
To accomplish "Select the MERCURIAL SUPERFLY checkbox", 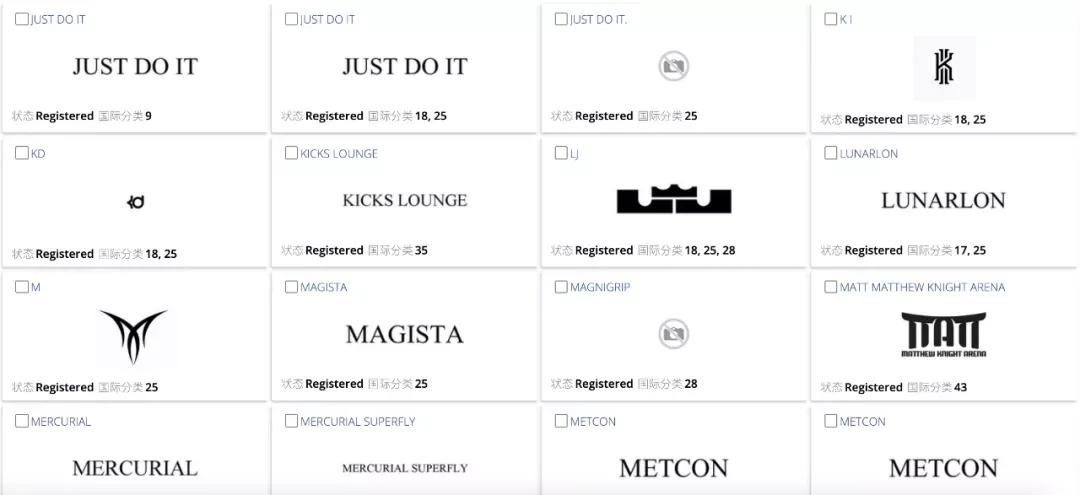I will (x=292, y=421).
